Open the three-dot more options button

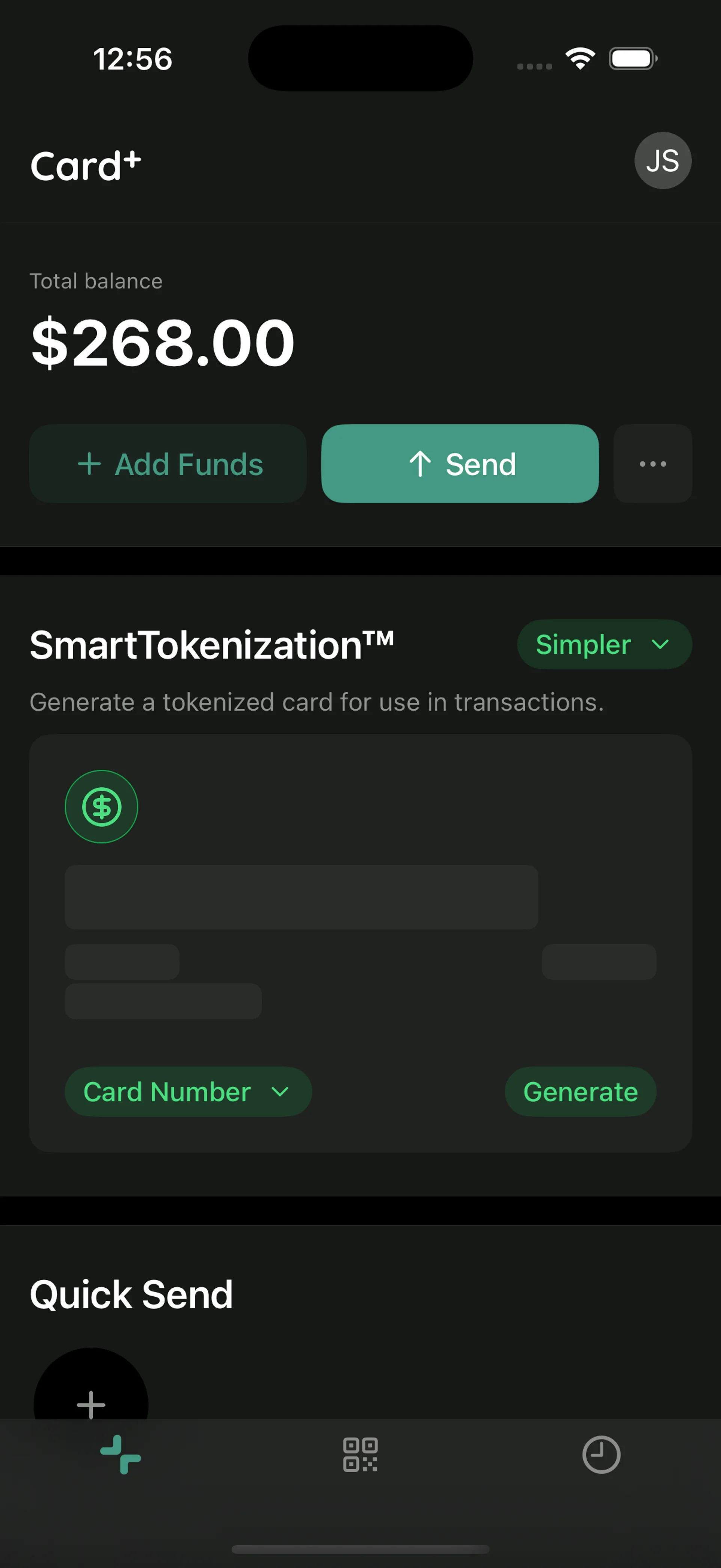pos(653,464)
